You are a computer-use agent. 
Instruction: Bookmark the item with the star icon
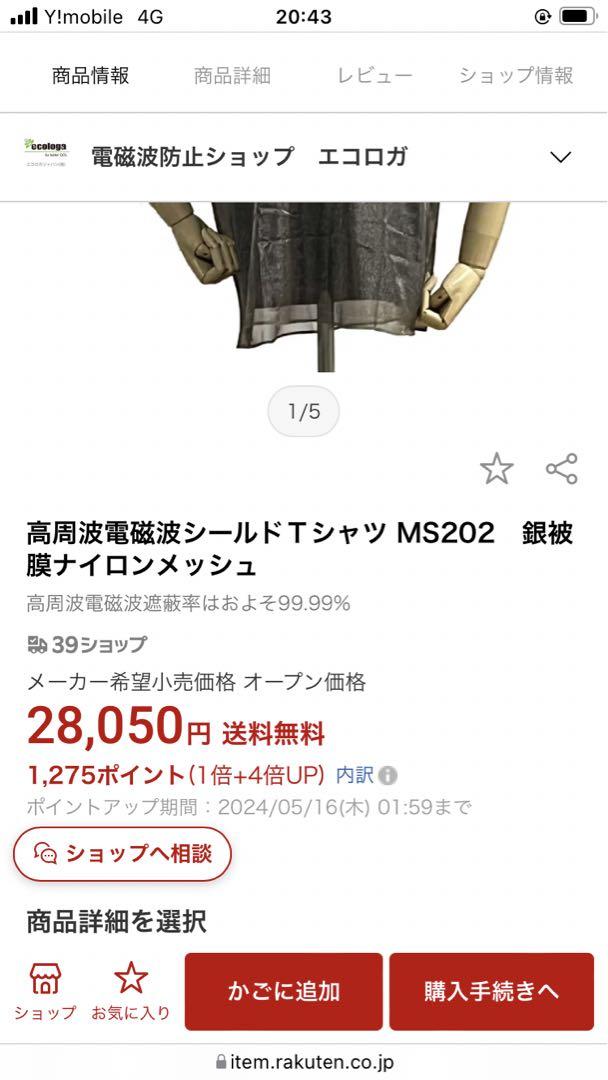(496, 469)
